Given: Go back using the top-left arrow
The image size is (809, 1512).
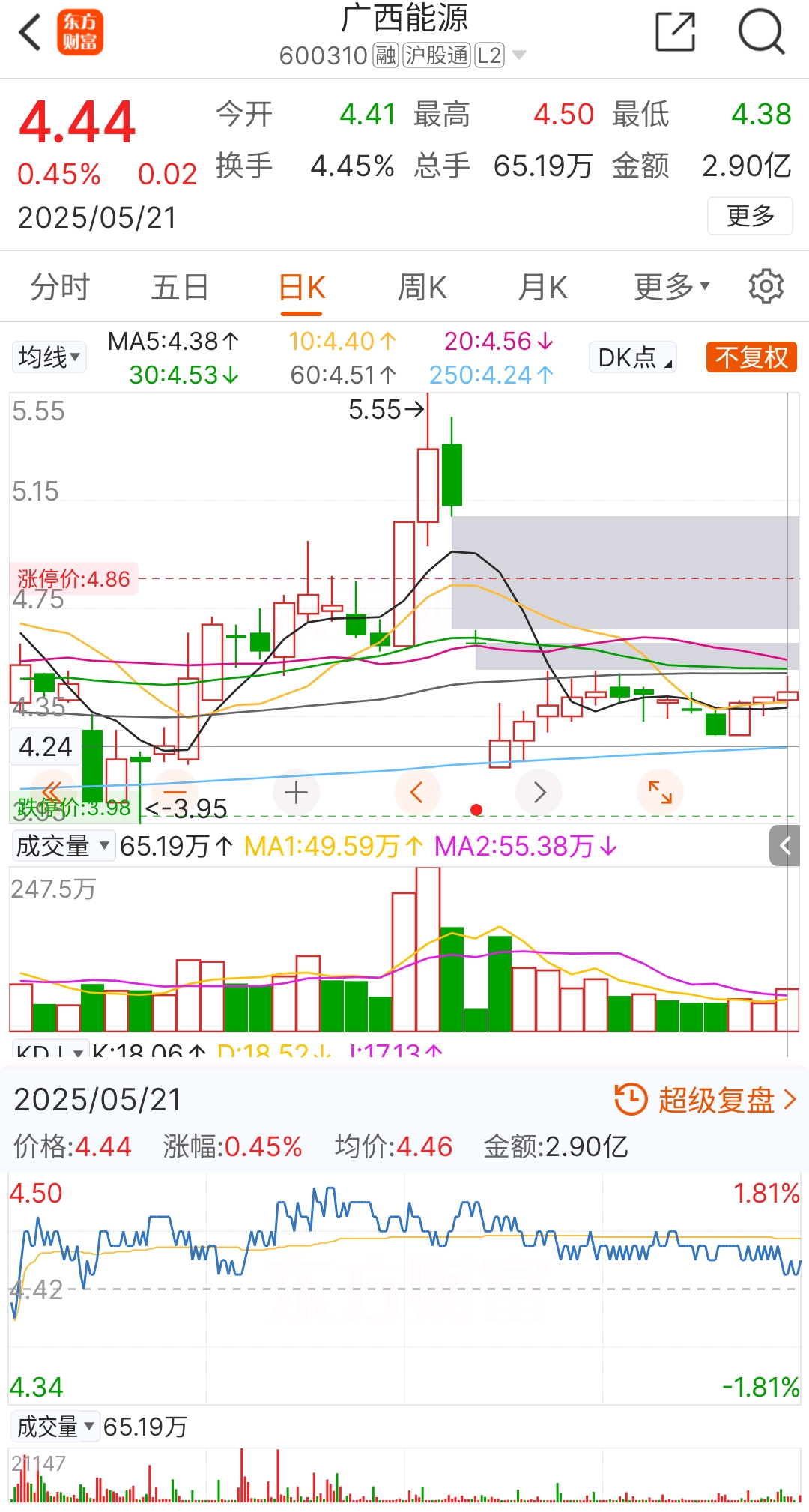Looking at the screenshot, I should click(x=30, y=34).
